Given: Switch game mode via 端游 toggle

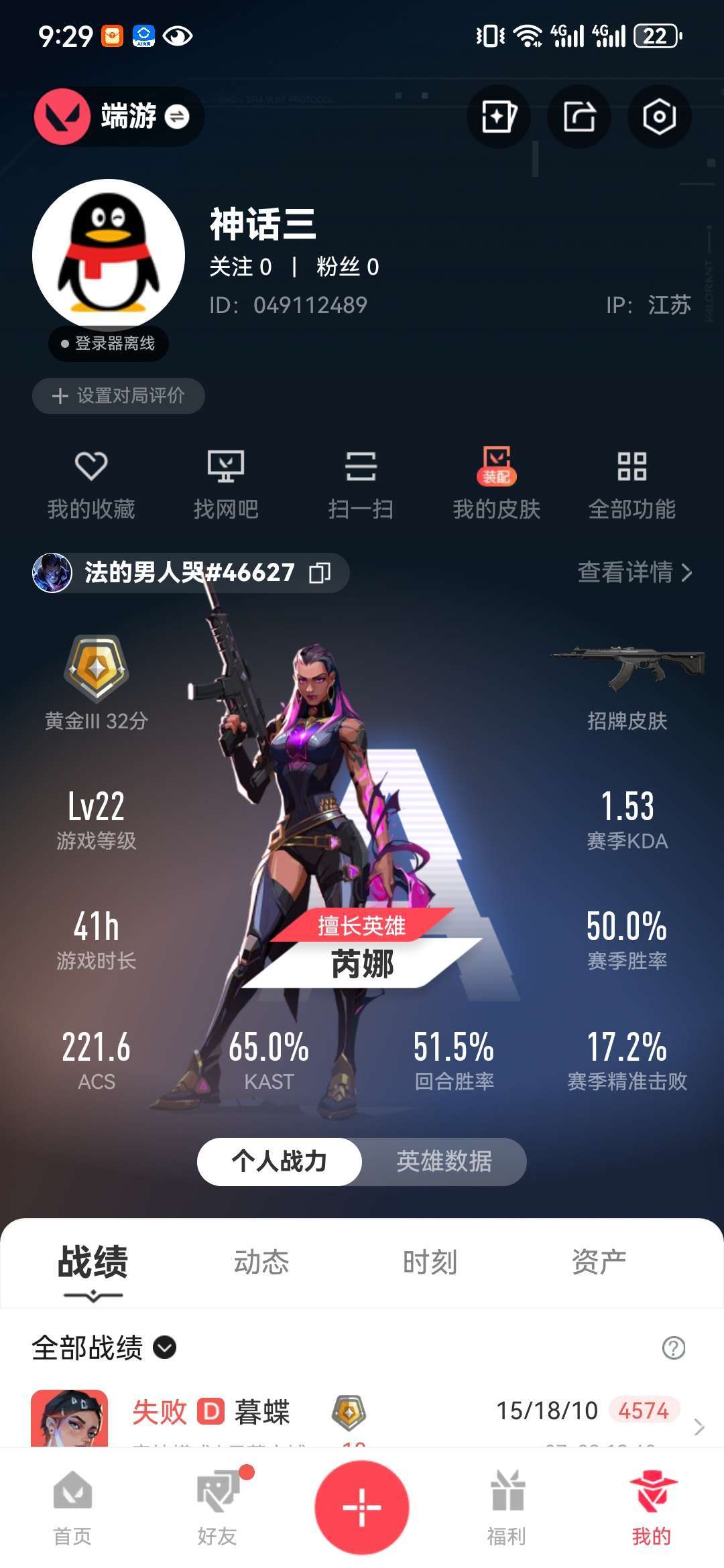Looking at the screenshot, I should [119, 117].
